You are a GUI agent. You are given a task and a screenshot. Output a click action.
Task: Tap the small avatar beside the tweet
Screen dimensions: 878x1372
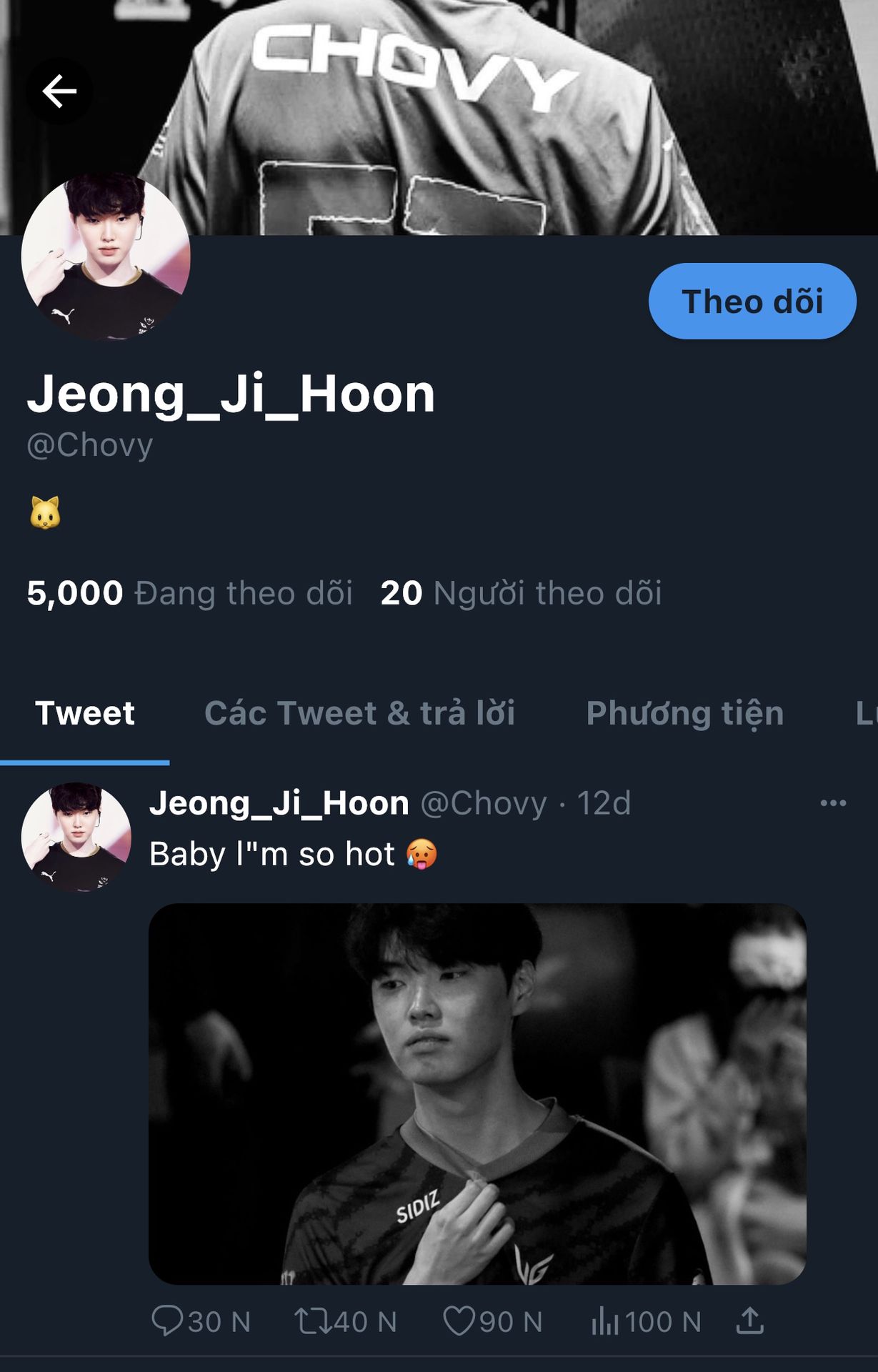[76, 837]
